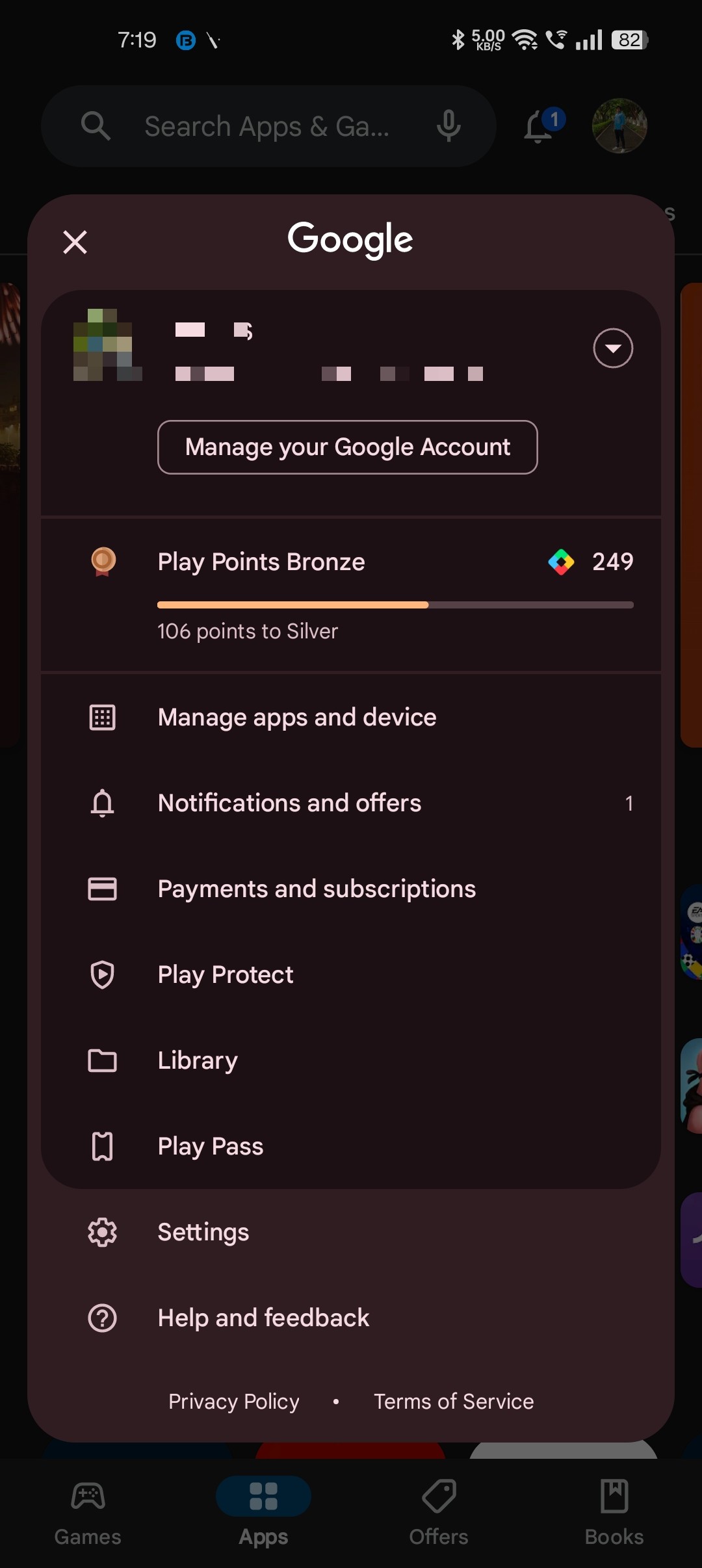Open Play Pass
This screenshot has width=702, height=1568.
(211, 1147)
